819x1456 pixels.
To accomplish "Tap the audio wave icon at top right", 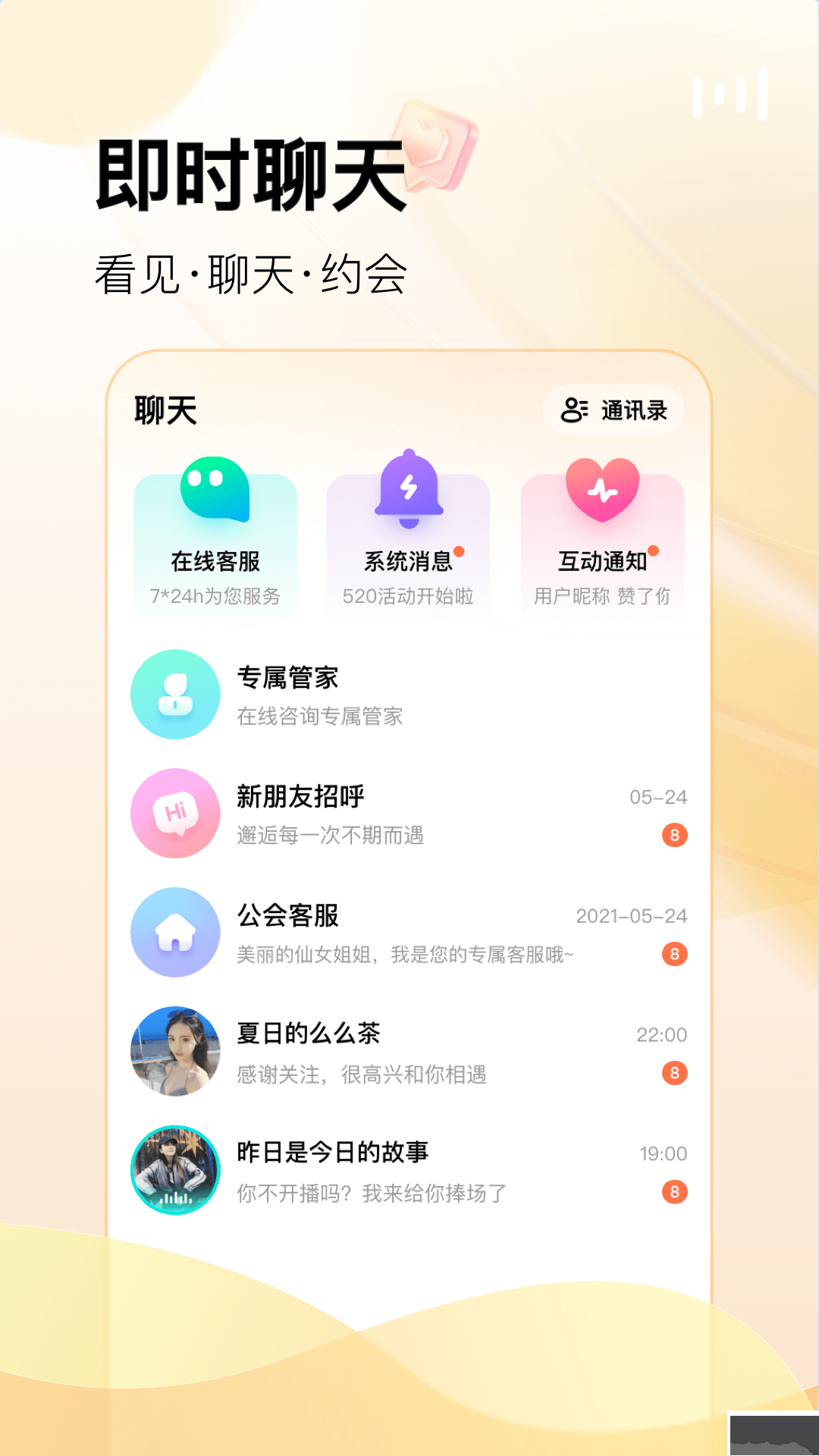I will pyautogui.click(x=729, y=94).
